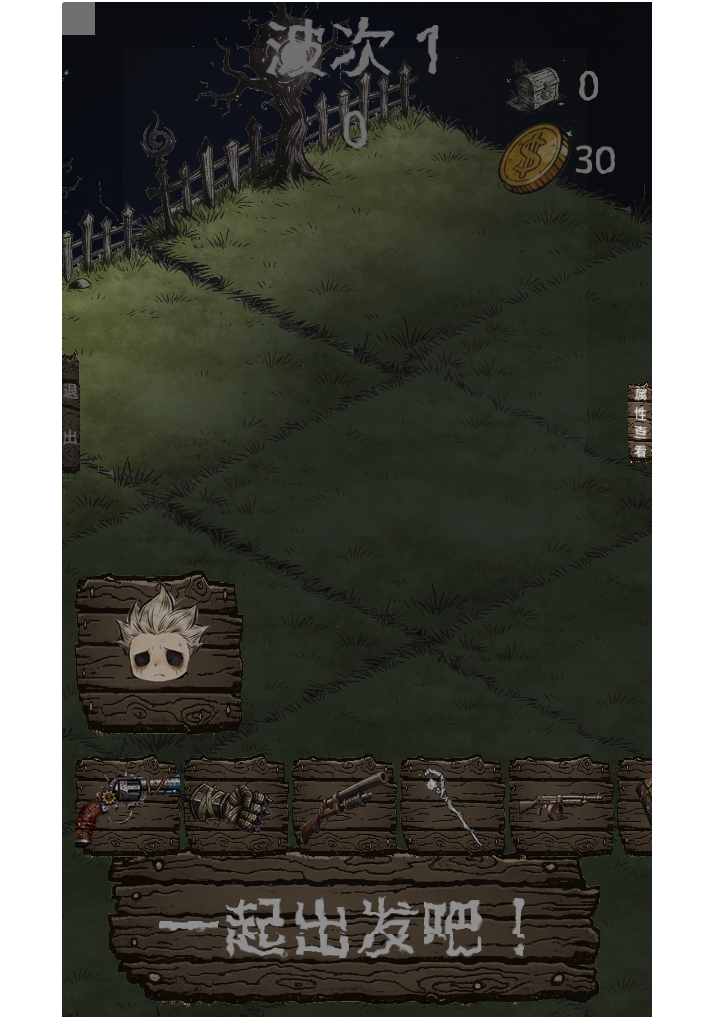The height and width of the screenshot is (1019, 713).
Task: Choose the revolver weapon card
Action: (128, 805)
